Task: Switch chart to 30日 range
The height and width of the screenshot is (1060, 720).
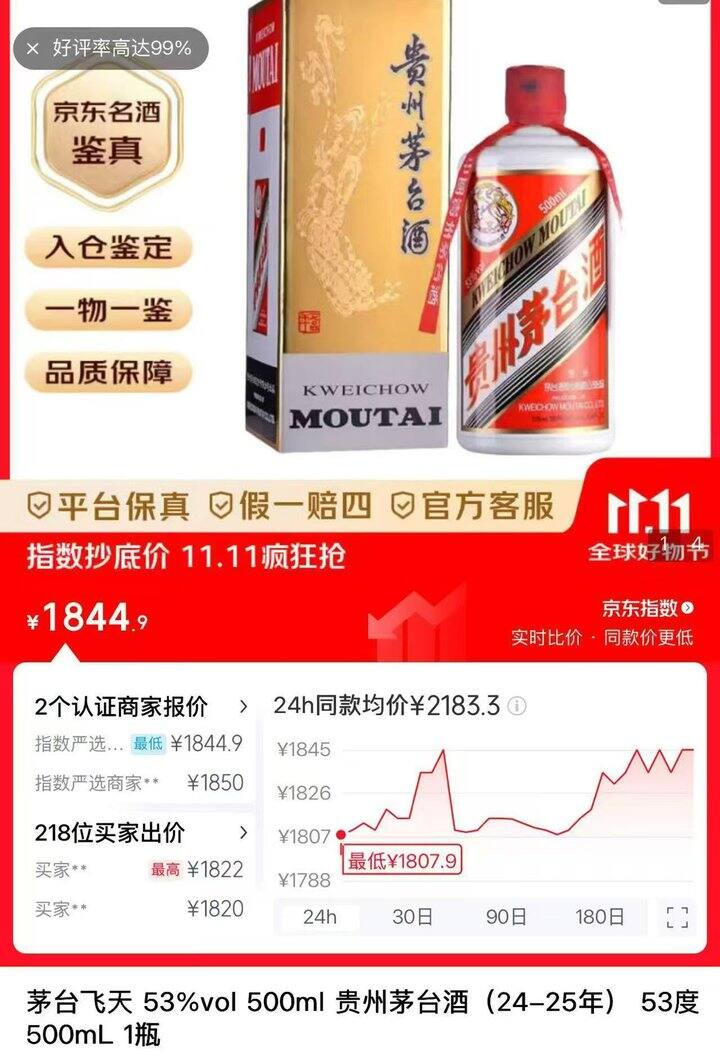Action: click(x=412, y=917)
